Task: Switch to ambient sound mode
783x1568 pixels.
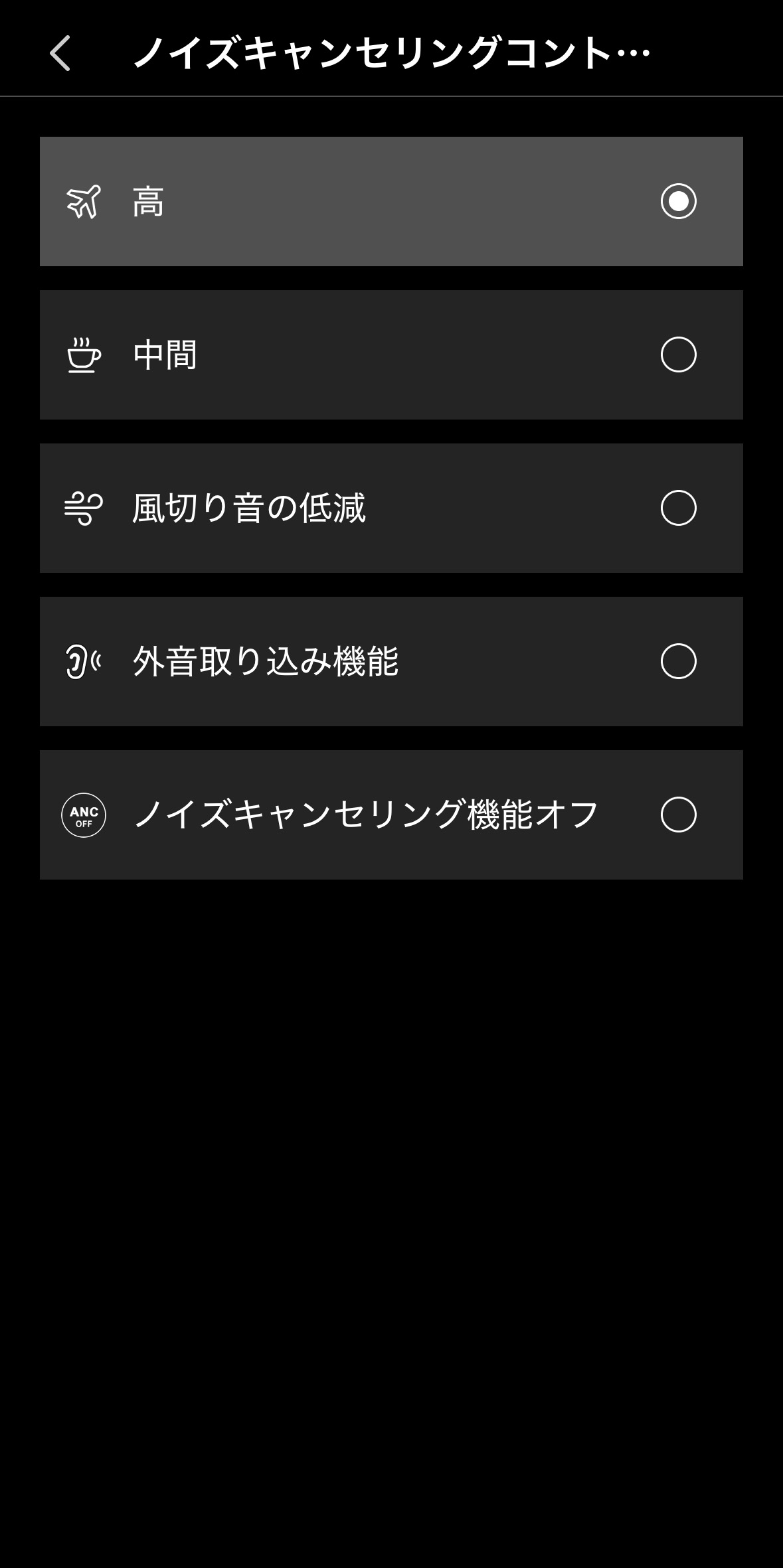Action: (392, 661)
